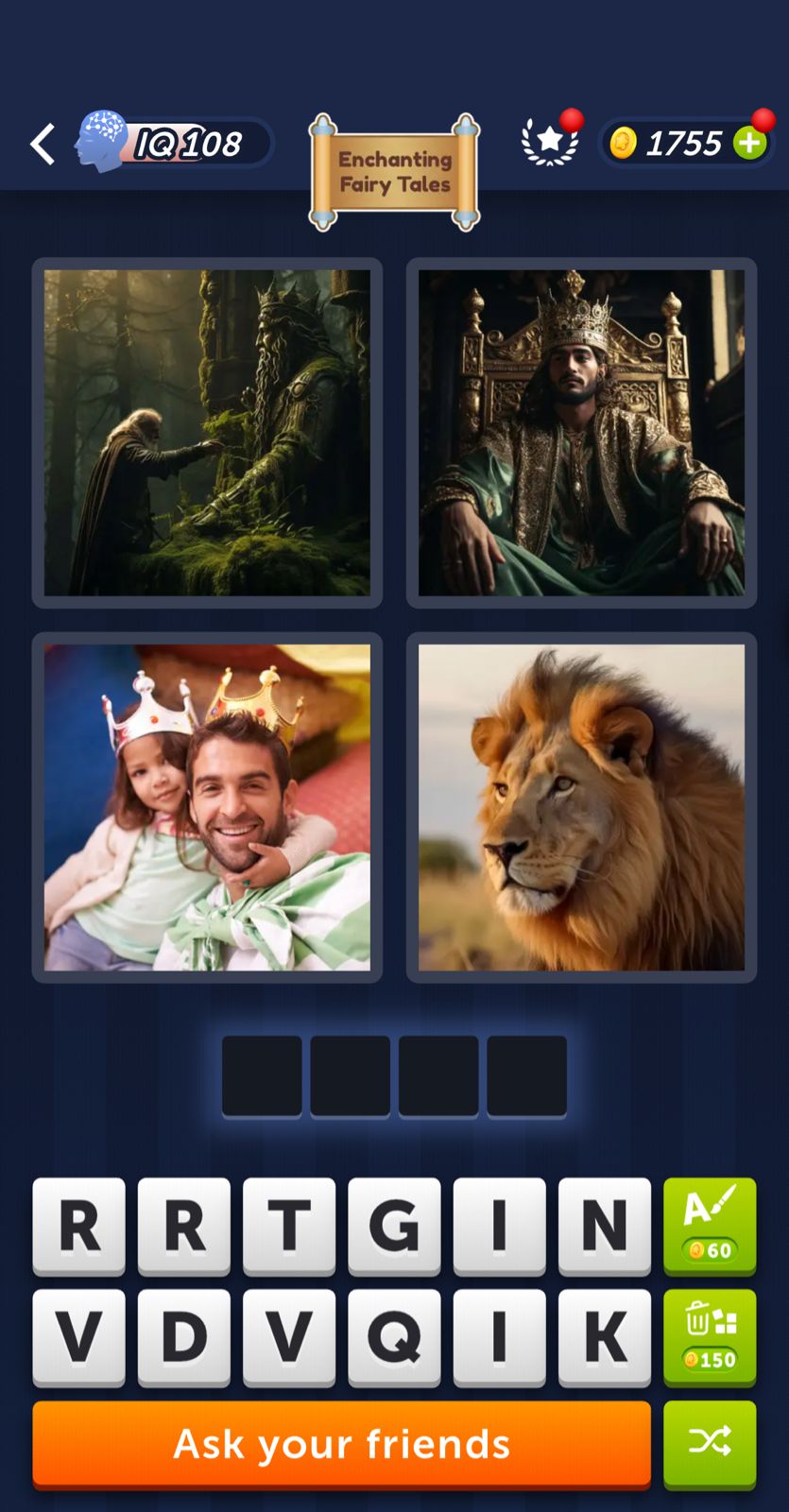This screenshot has width=789, height=1512.
Task: Select the letter N tile
Action: point(605,1226)
